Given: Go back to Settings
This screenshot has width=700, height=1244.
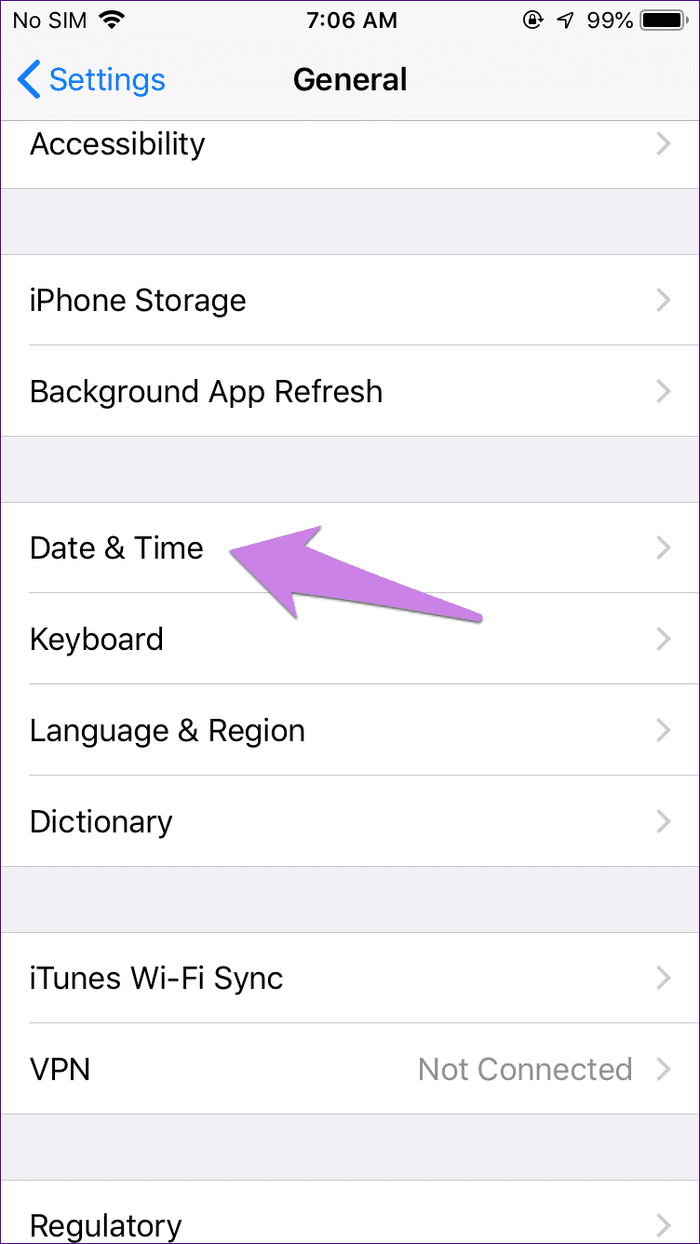Looking at the screenshot, I should click(x=91, y=79).
